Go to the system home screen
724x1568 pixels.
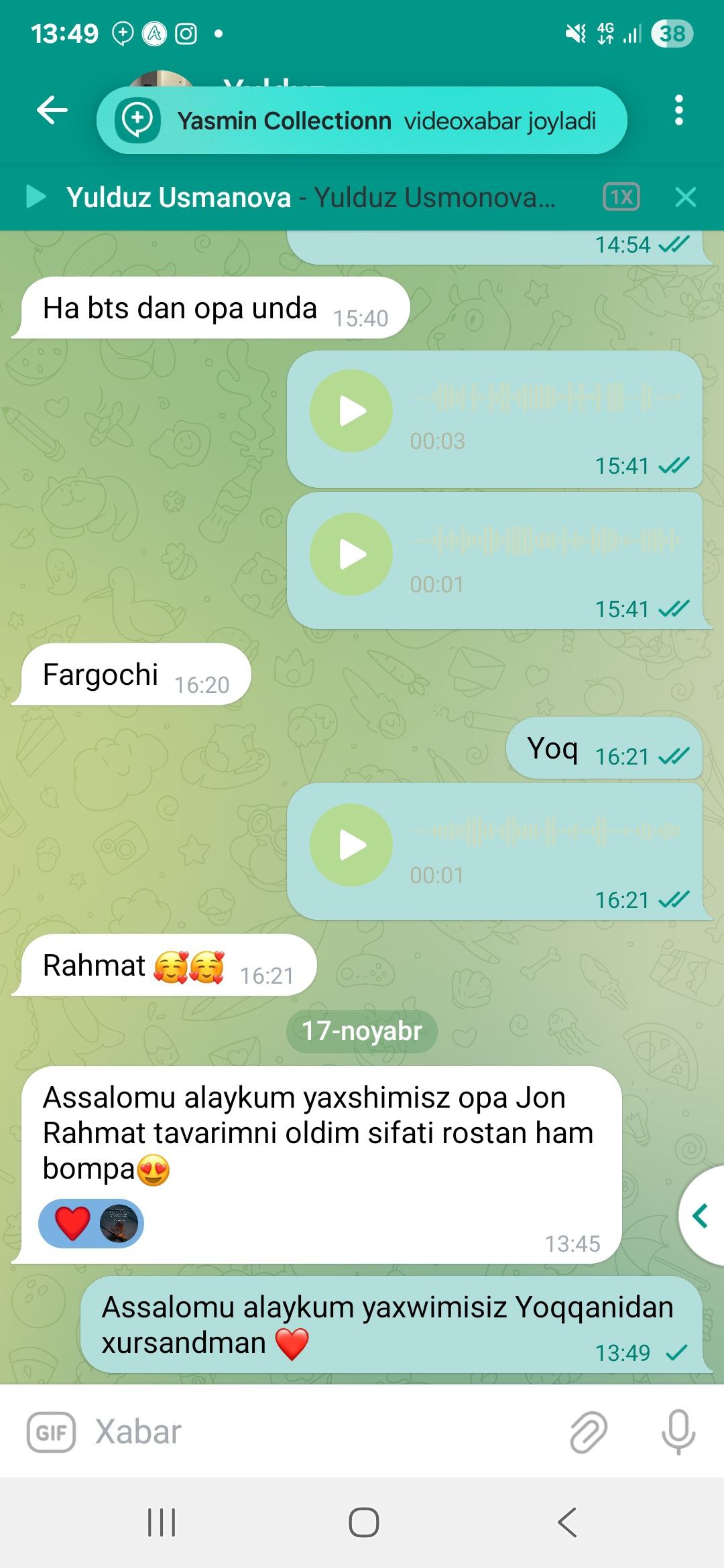point(363,1522)
